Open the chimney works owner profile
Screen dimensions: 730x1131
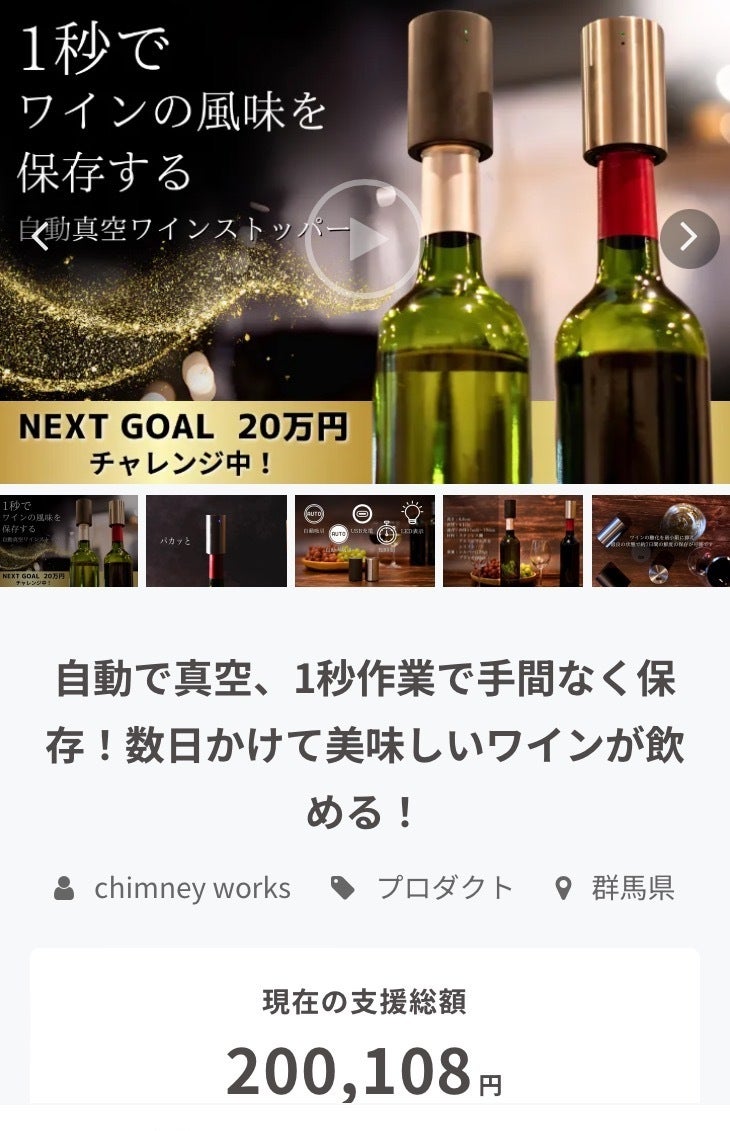pos(192,887)
